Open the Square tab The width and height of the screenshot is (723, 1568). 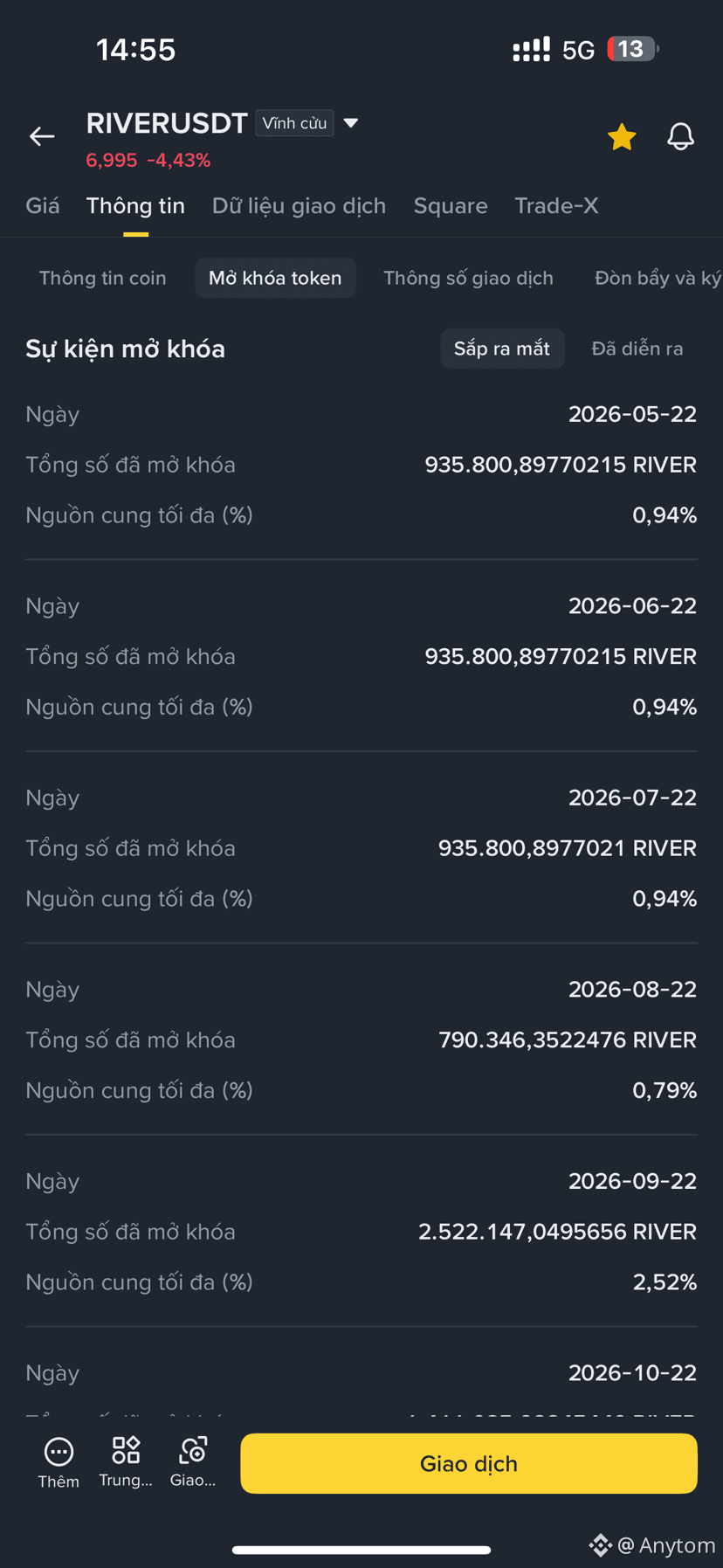451,206
